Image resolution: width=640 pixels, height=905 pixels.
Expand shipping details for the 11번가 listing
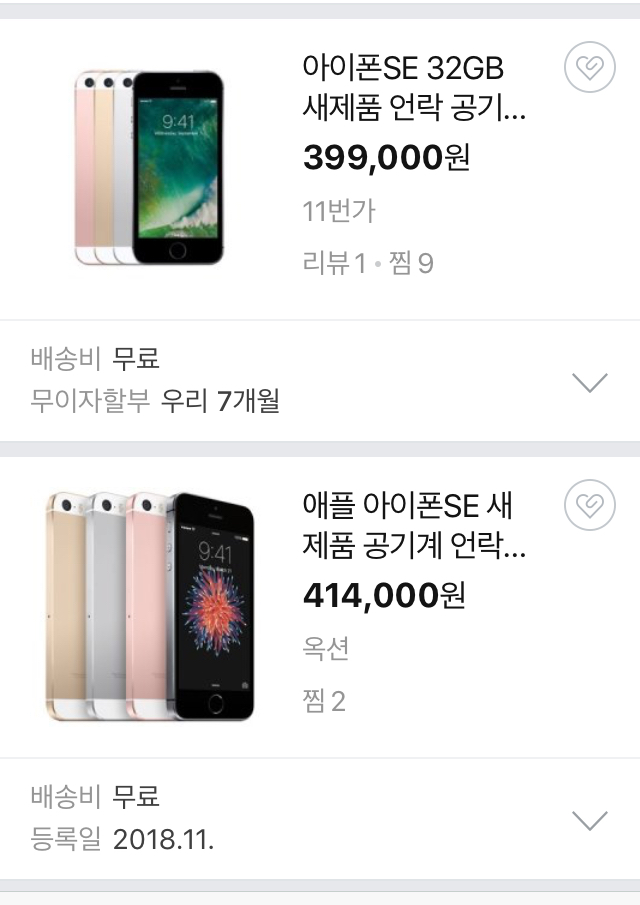[x=589, y=382]
